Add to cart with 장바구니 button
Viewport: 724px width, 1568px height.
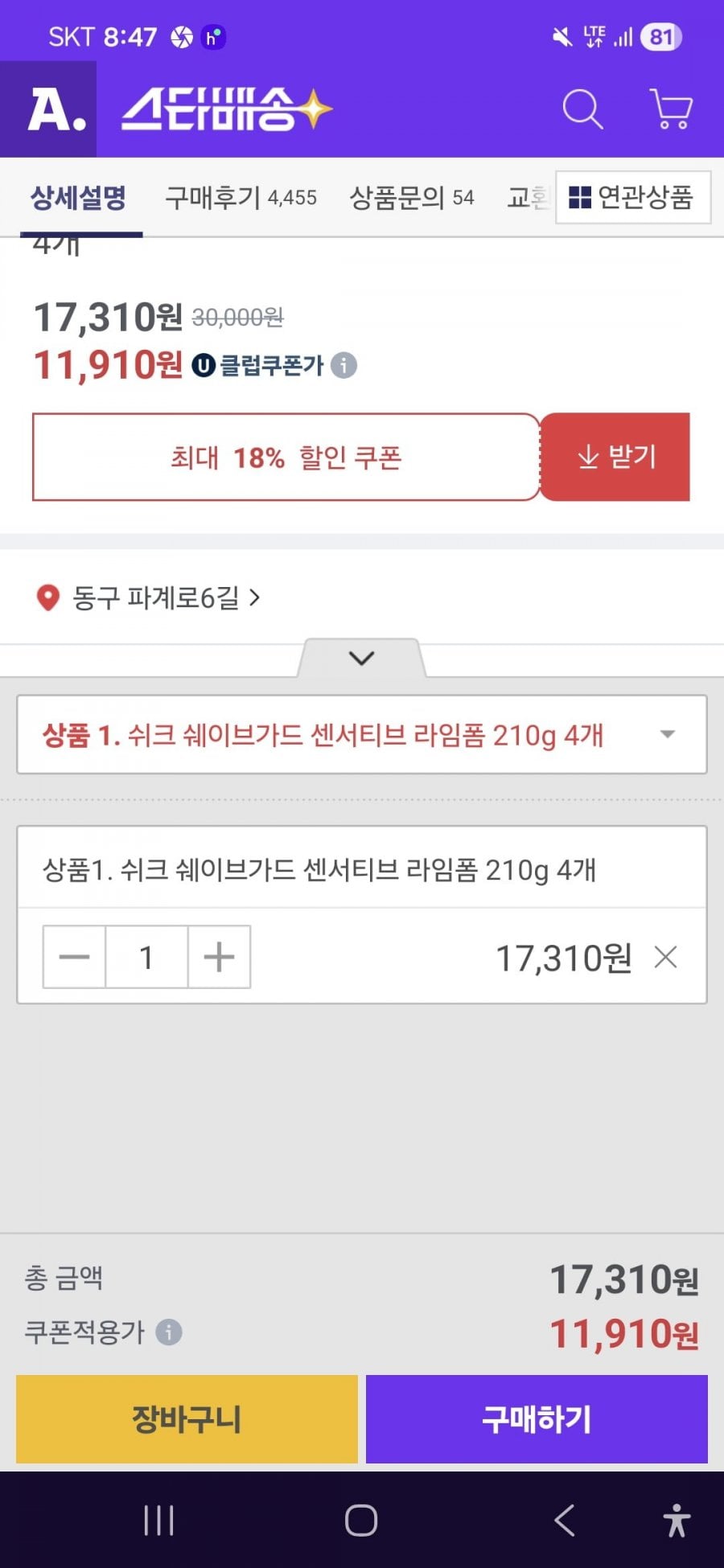point(187,1418)
